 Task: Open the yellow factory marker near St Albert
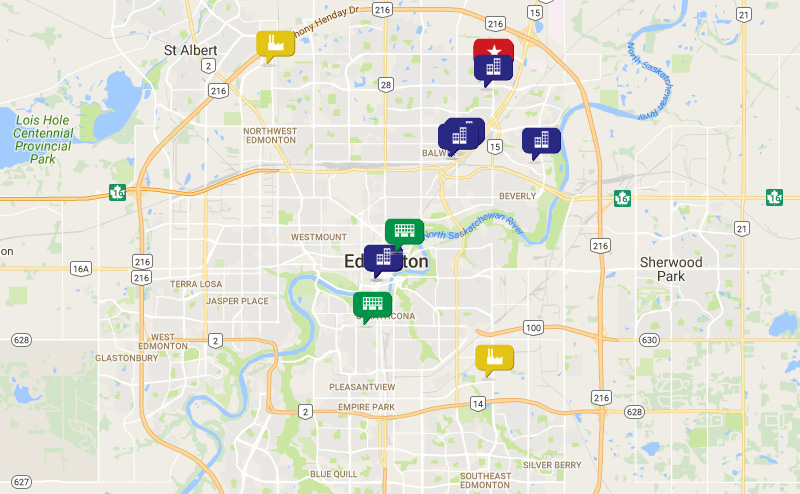tap(275, 43)
